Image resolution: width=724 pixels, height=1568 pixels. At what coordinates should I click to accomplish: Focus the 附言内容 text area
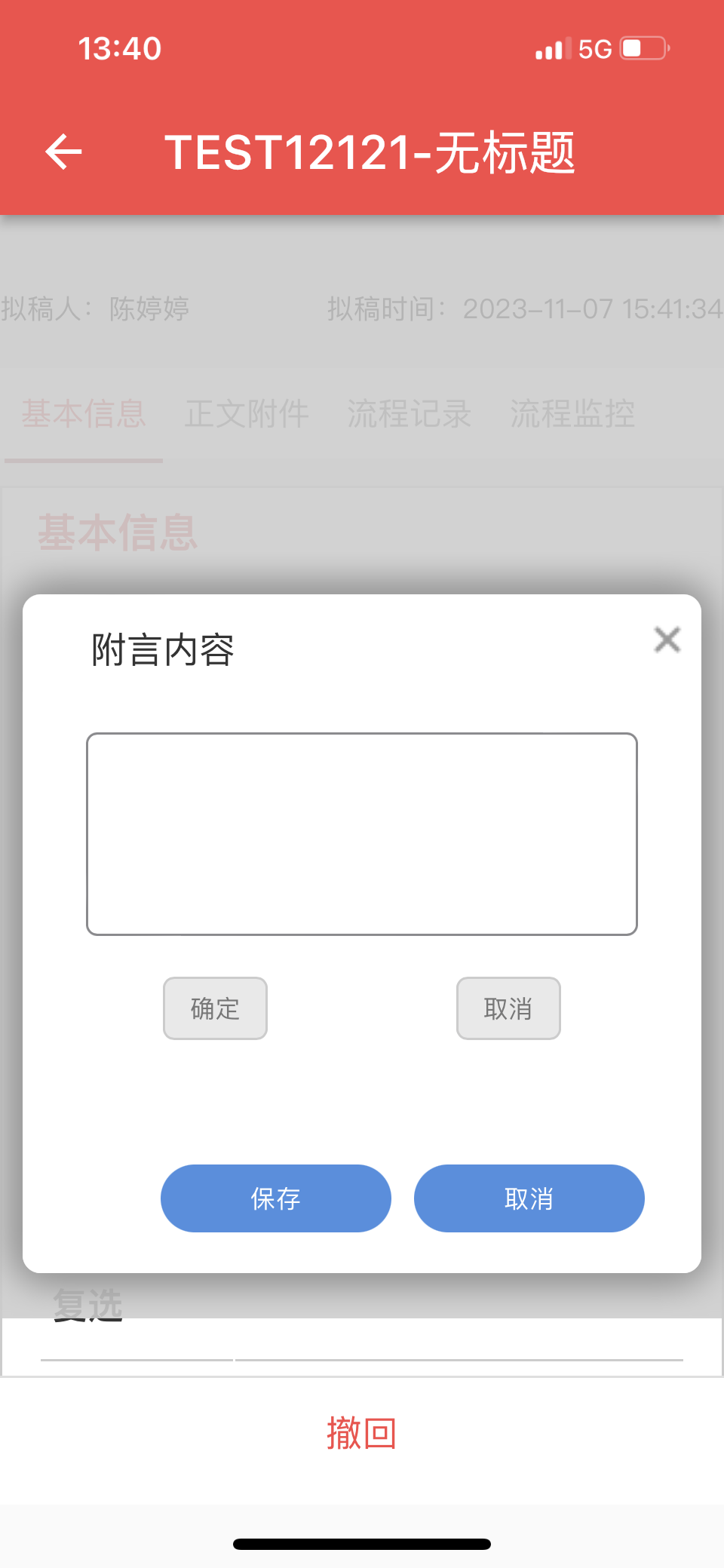(x=362, y=833)
